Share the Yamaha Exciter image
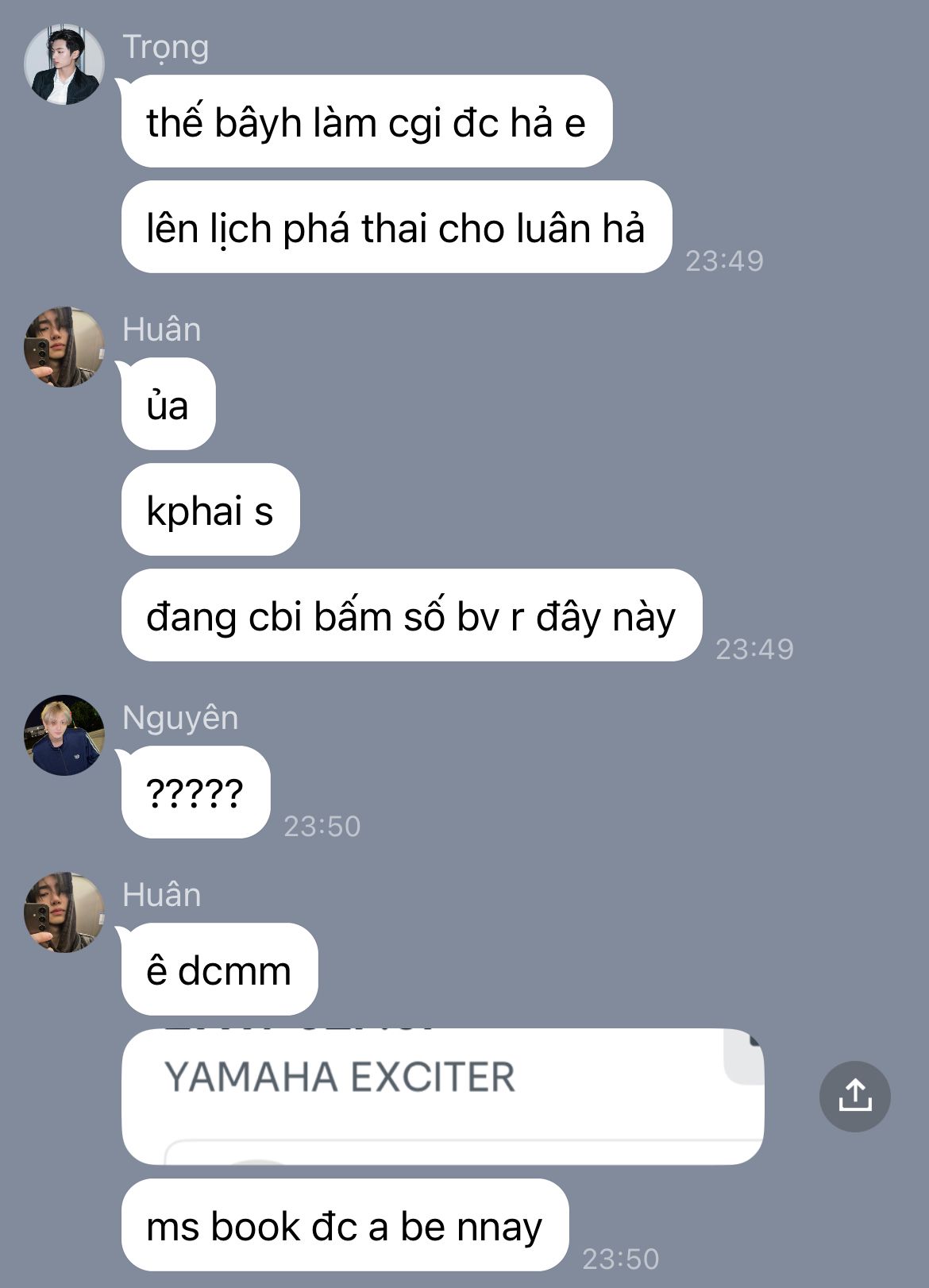 [x=854, y=1096]
